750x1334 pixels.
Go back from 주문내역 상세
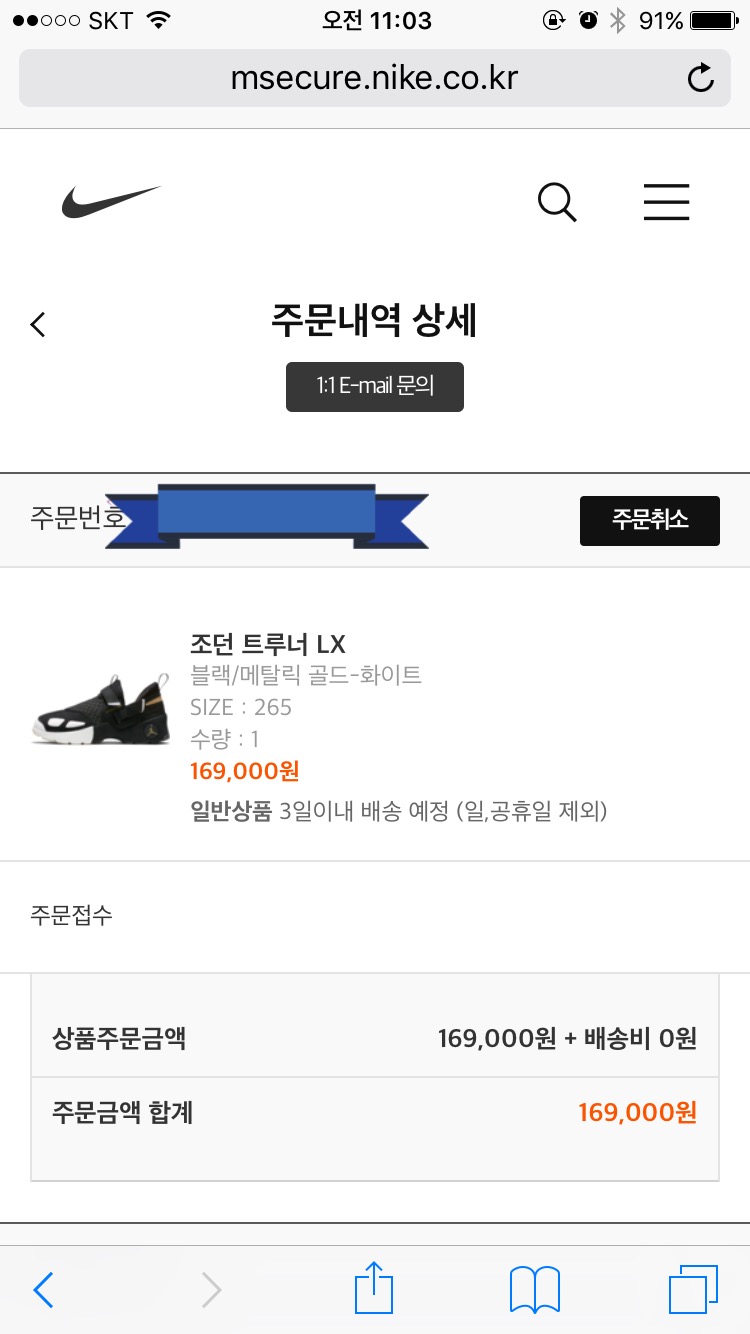(x=38, y=324)
